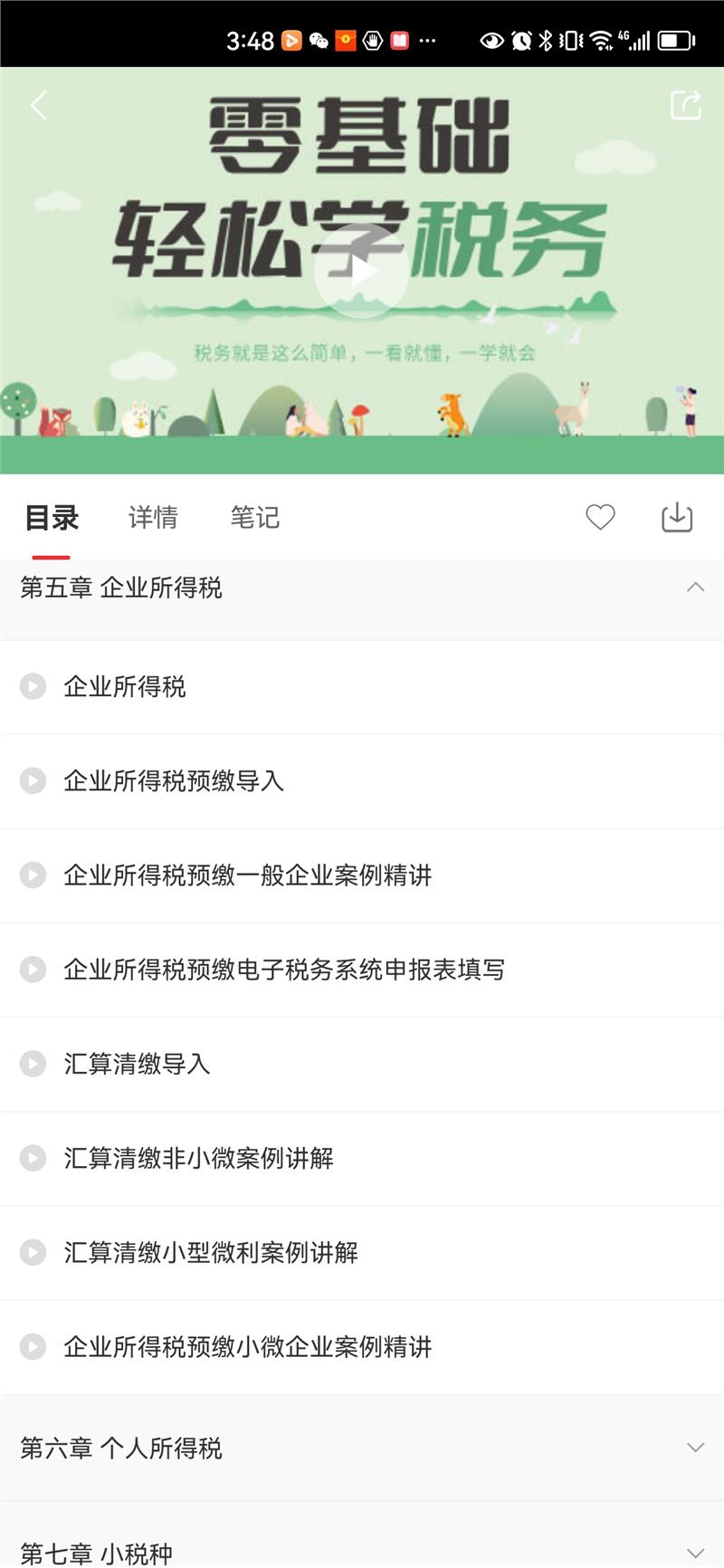724x1568 pixels.
Task: Favorite the course with the heart icon
Action: 600,517
